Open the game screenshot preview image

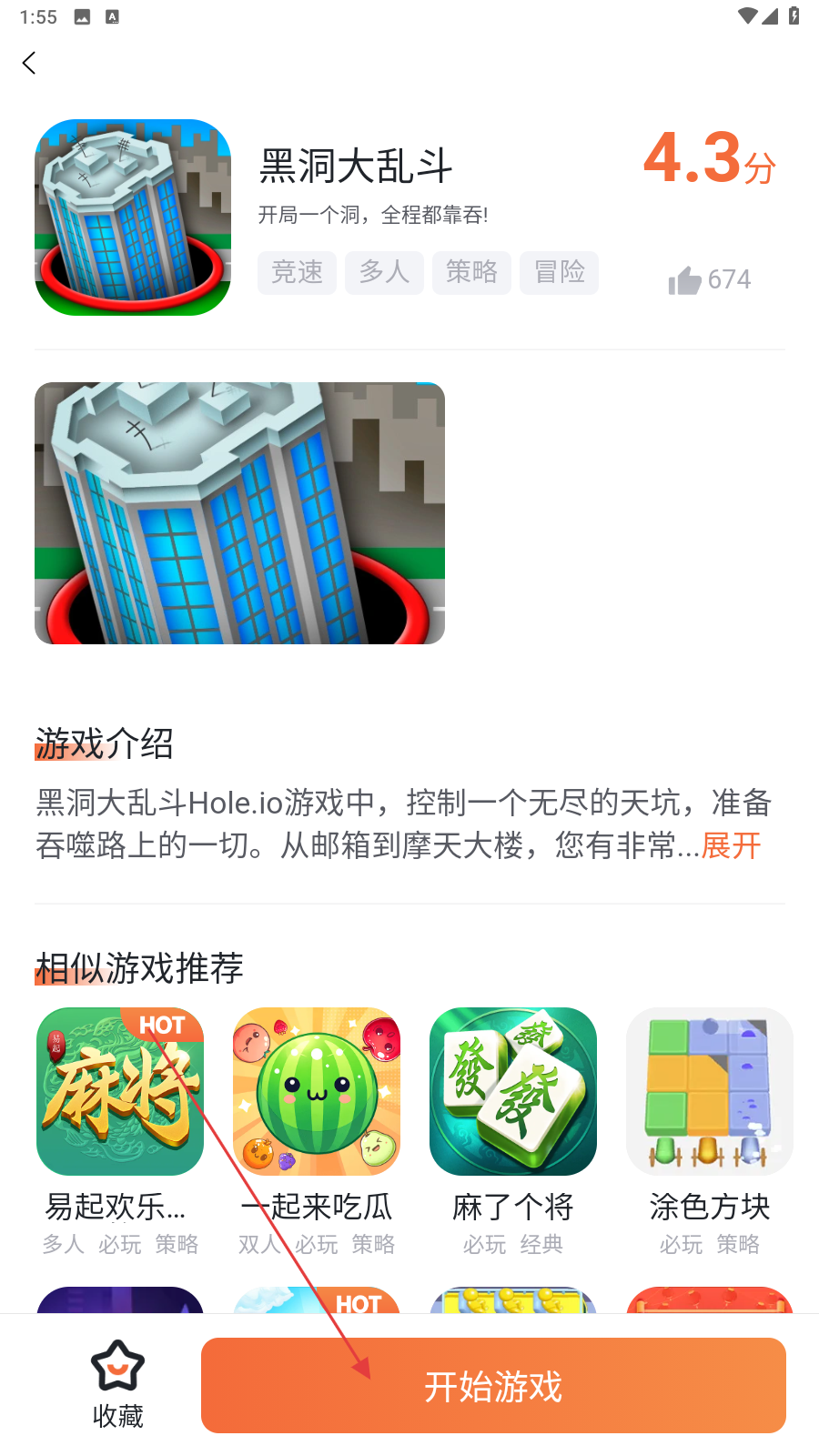[x=239, y=513]
